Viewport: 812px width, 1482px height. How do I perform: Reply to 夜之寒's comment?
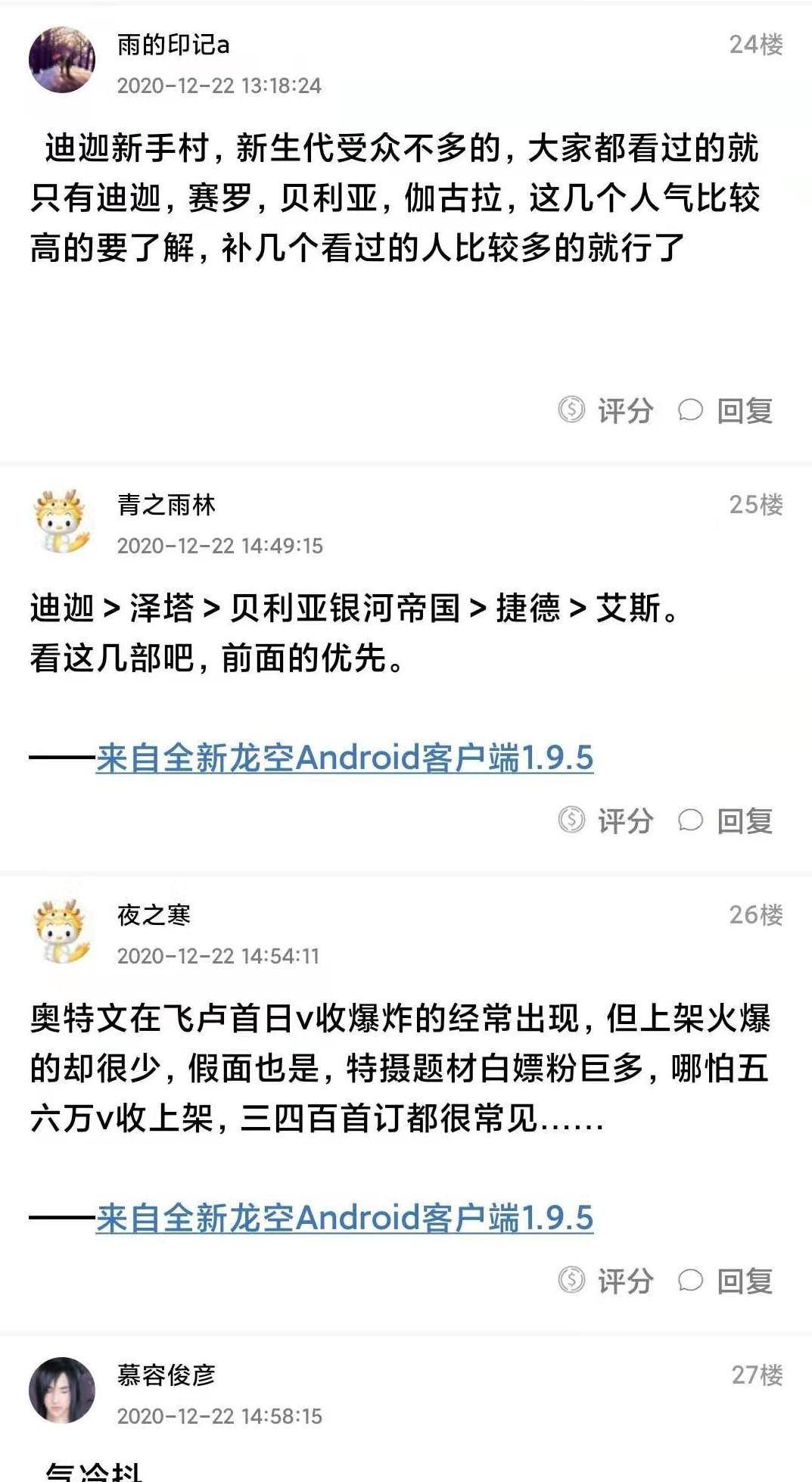coord(726,1281)
